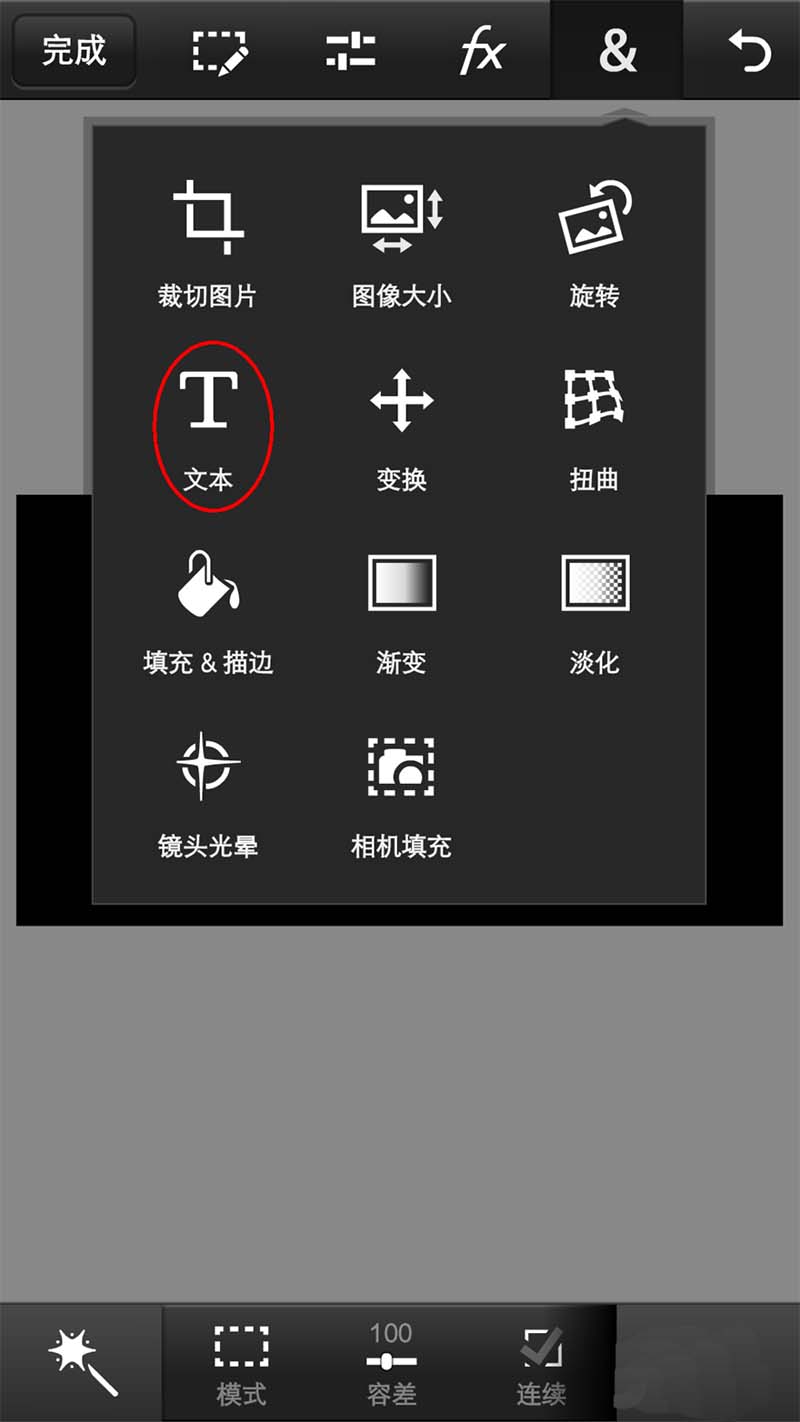This screenshot has height=1422, width=800.
Task: Close the & tools menu
Action: [617, 50]
